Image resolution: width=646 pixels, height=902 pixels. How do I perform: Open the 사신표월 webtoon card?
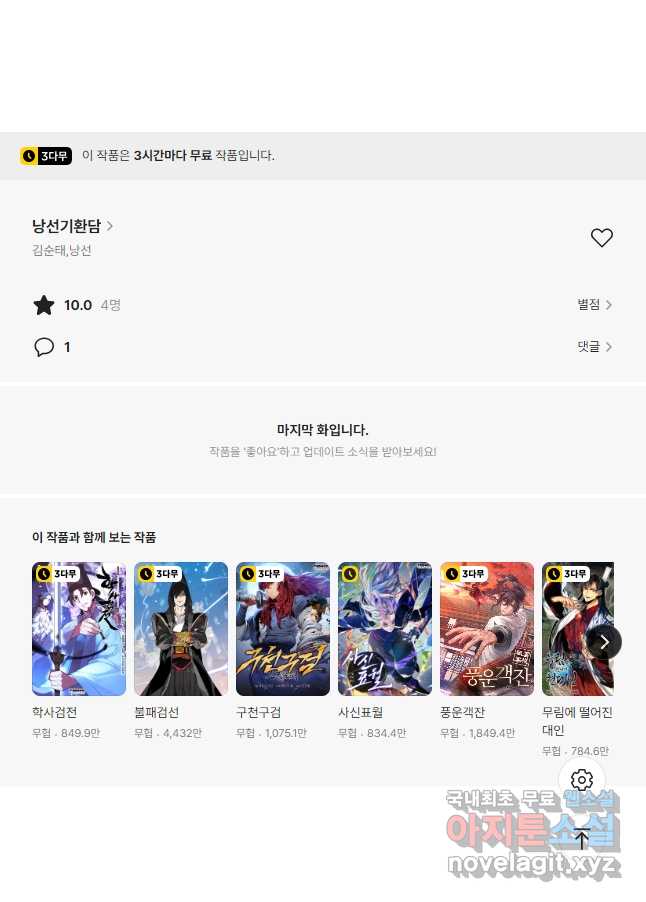coord(385,629)
